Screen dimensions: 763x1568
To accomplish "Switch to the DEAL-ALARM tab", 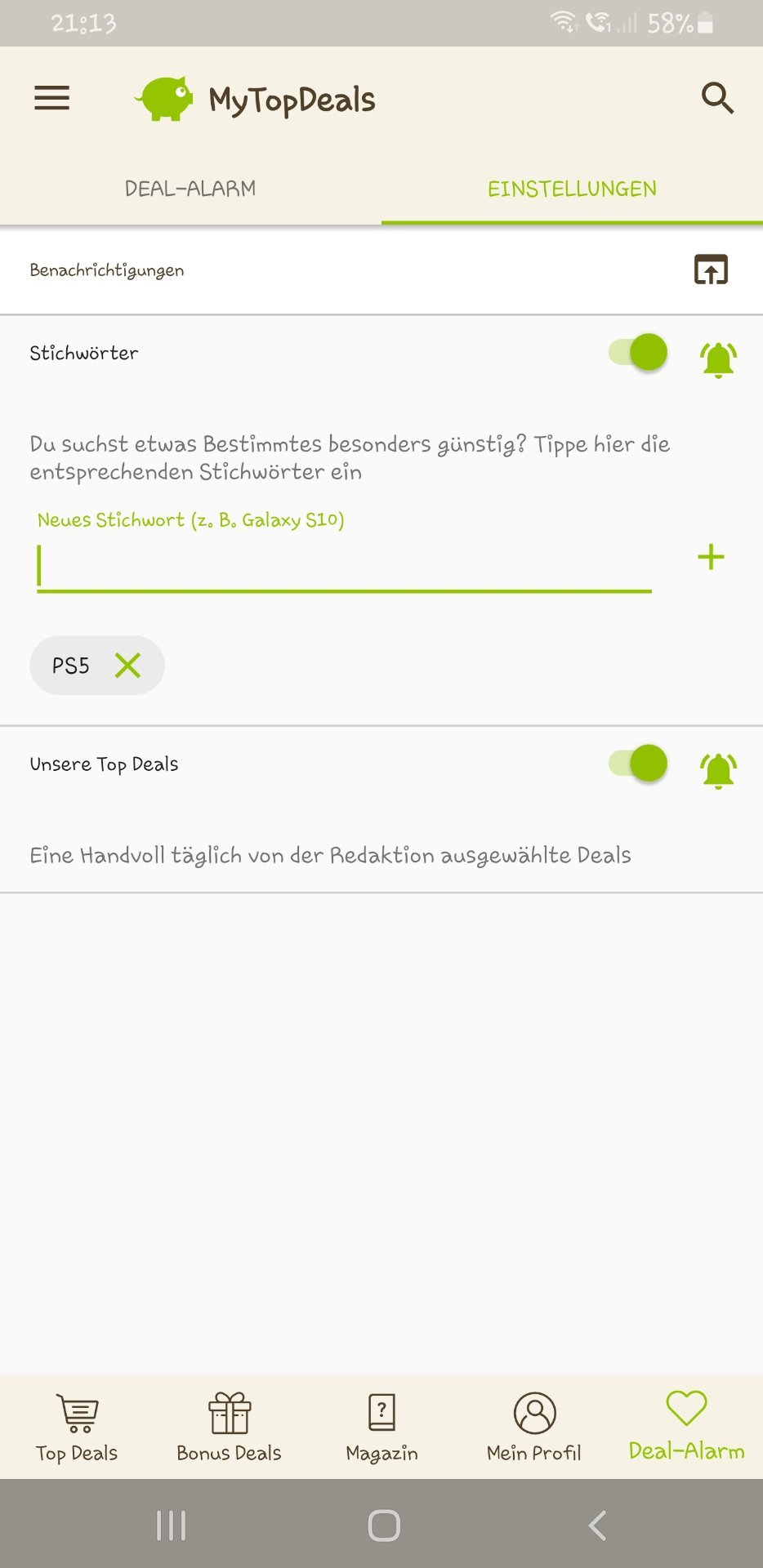I will coord(190,189).
